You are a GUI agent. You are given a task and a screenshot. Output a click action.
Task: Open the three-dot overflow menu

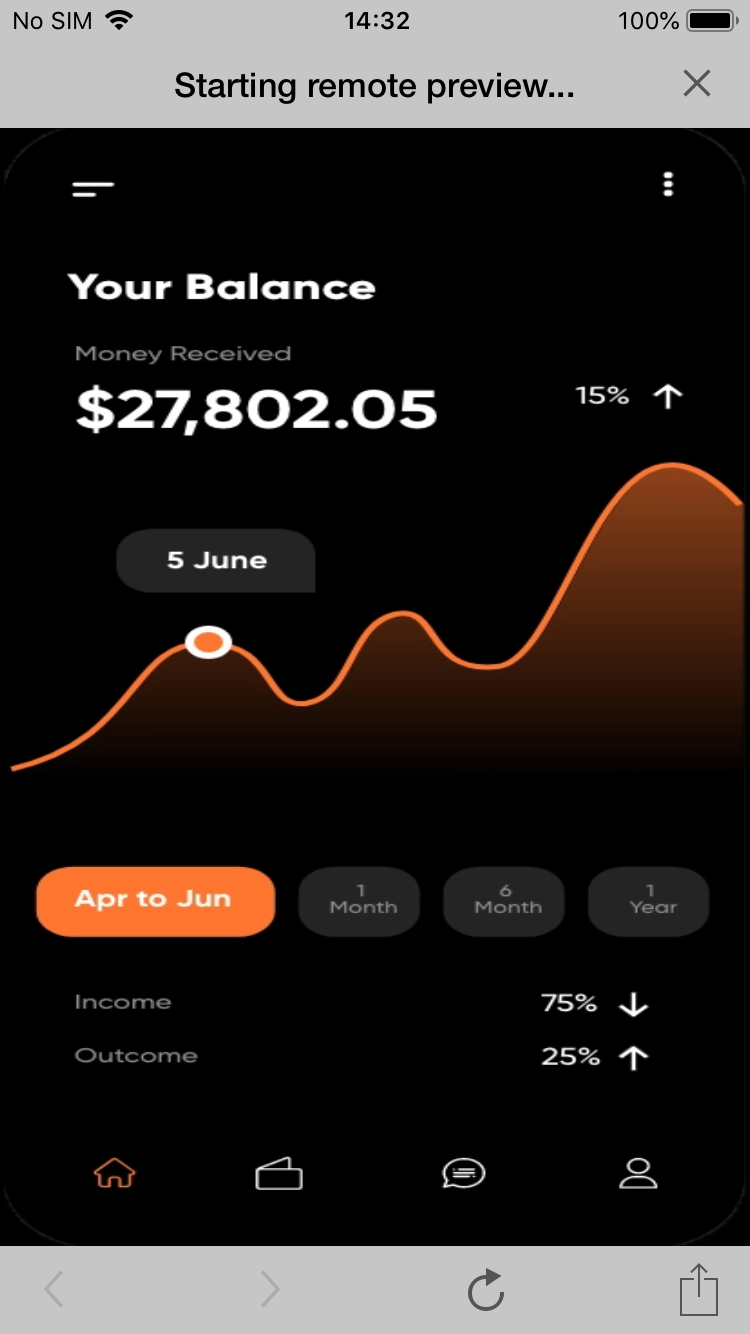tap(668, 184)
